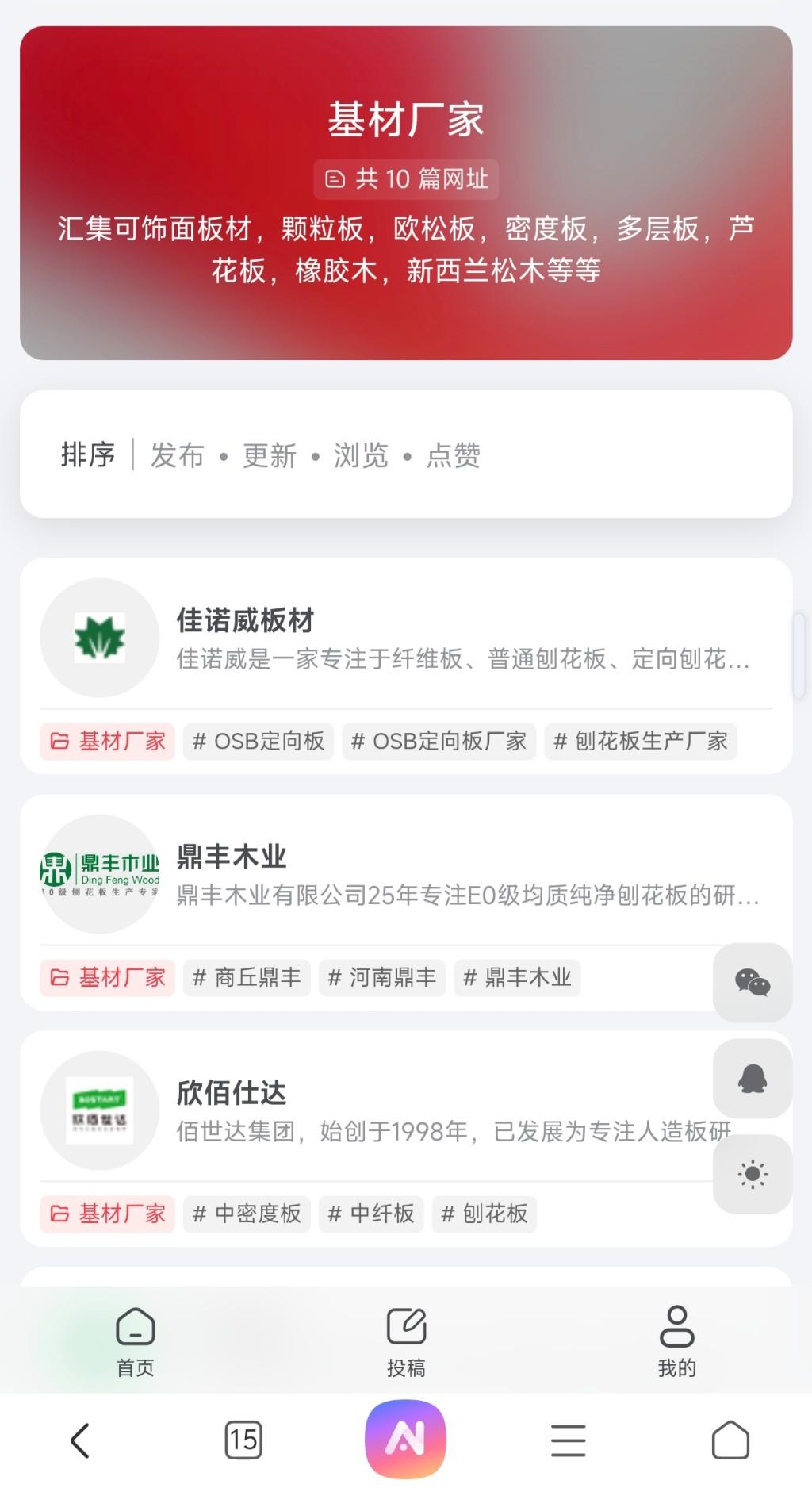Launch the purple AI app button
This screenshot has height=1488, width=812.
(x=406, y=1439)
